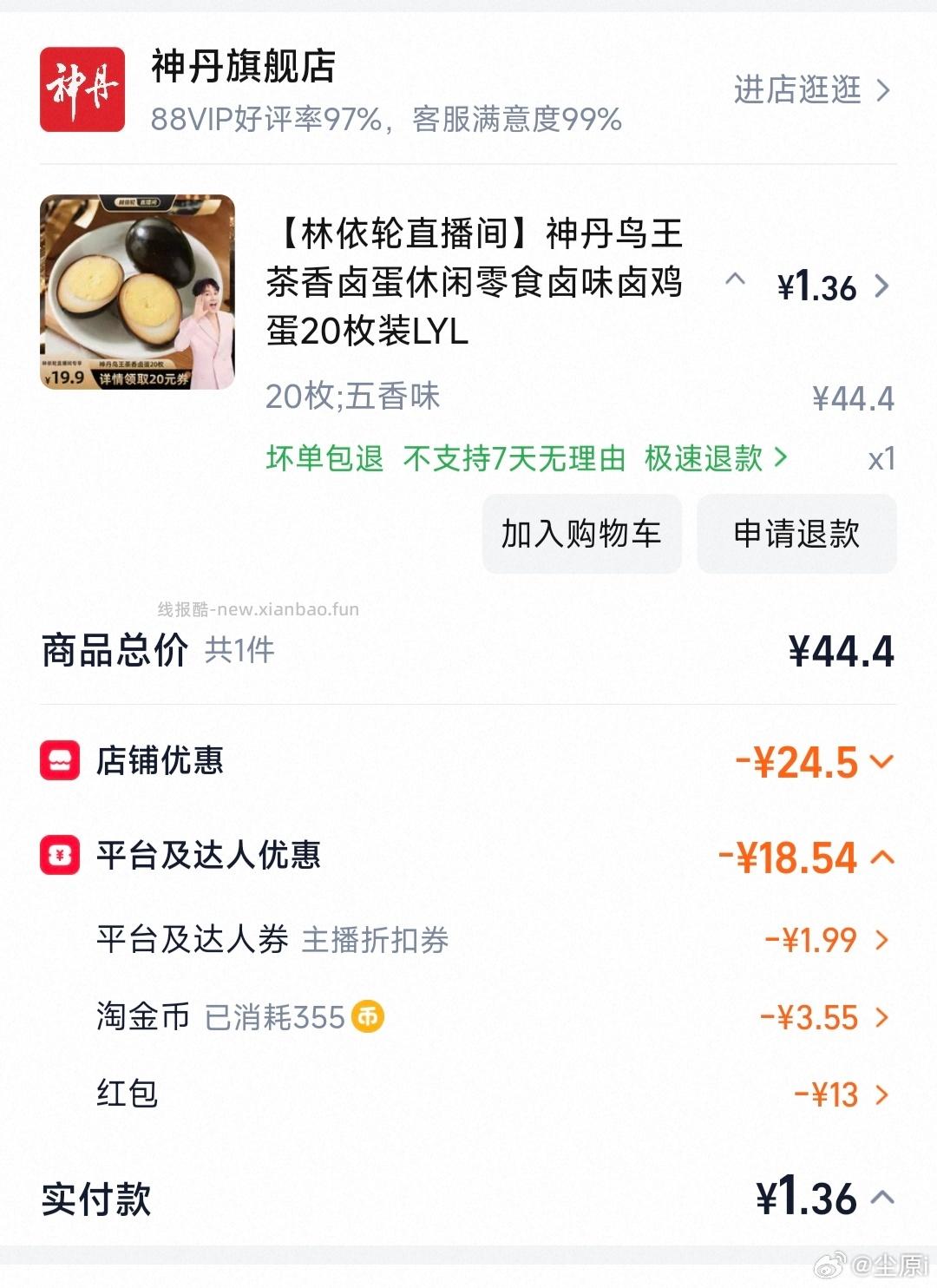Image resolution: width=937 pixels, height=1288 pixels.
Task: Collapse the 平台及达人优惠 section
Action: [883, 858]
